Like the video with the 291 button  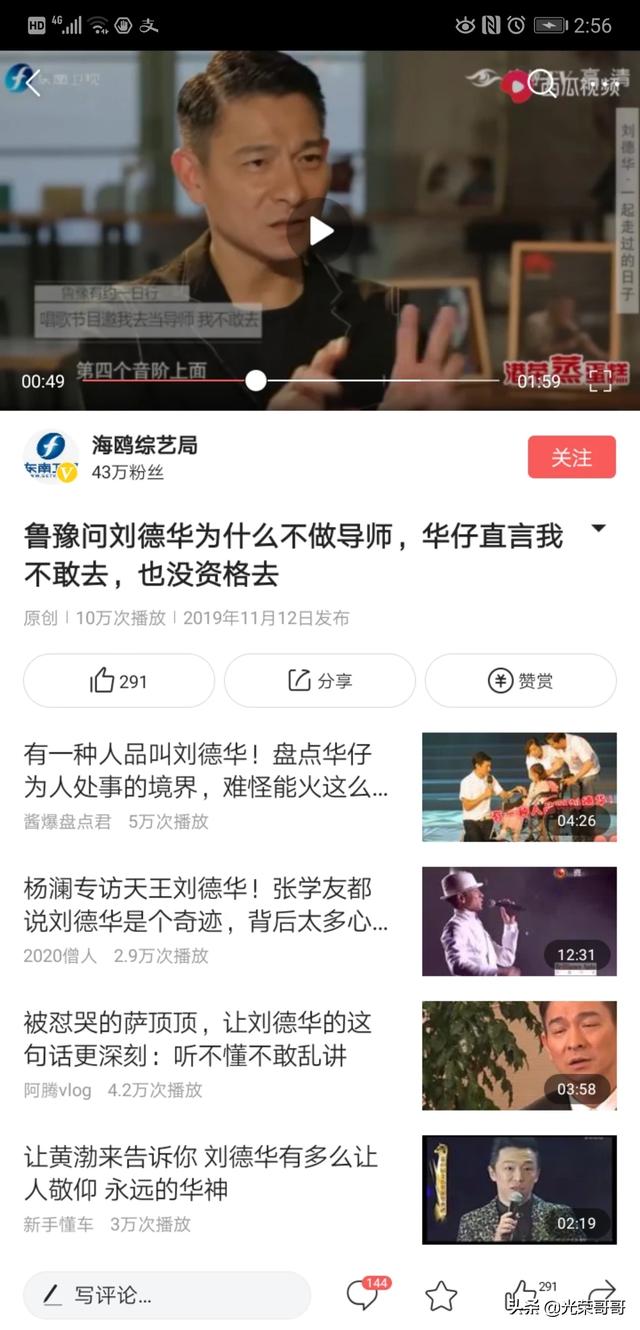pos(119,681)
